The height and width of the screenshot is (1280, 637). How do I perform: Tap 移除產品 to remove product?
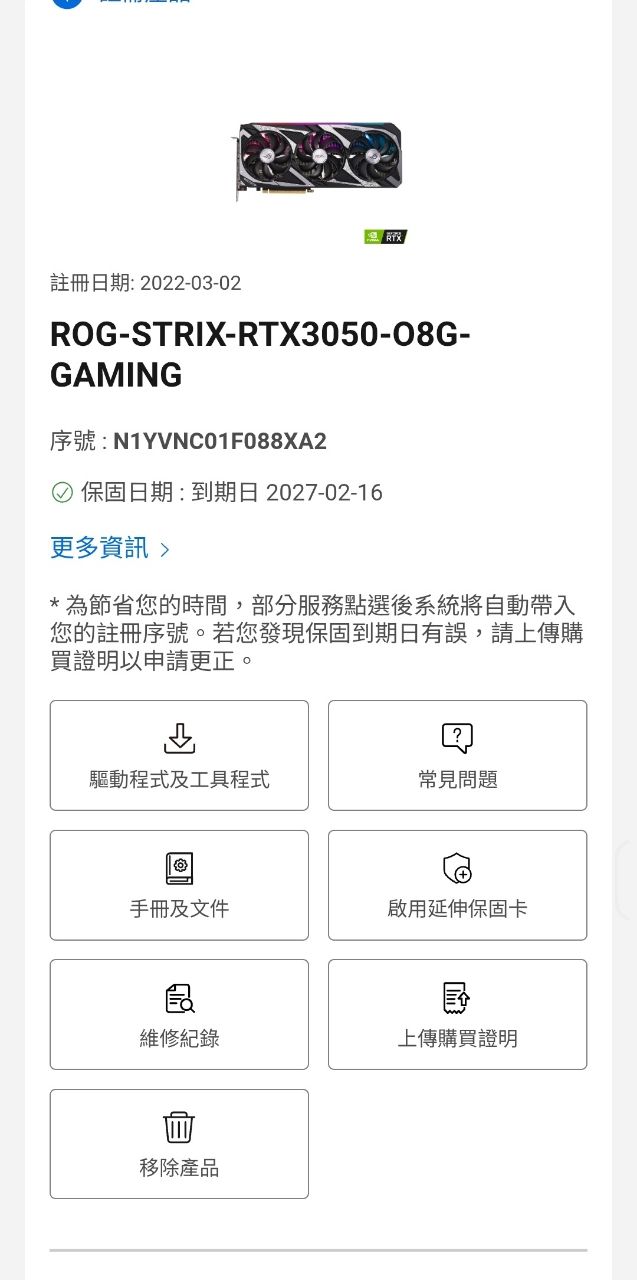[179, 1144]
